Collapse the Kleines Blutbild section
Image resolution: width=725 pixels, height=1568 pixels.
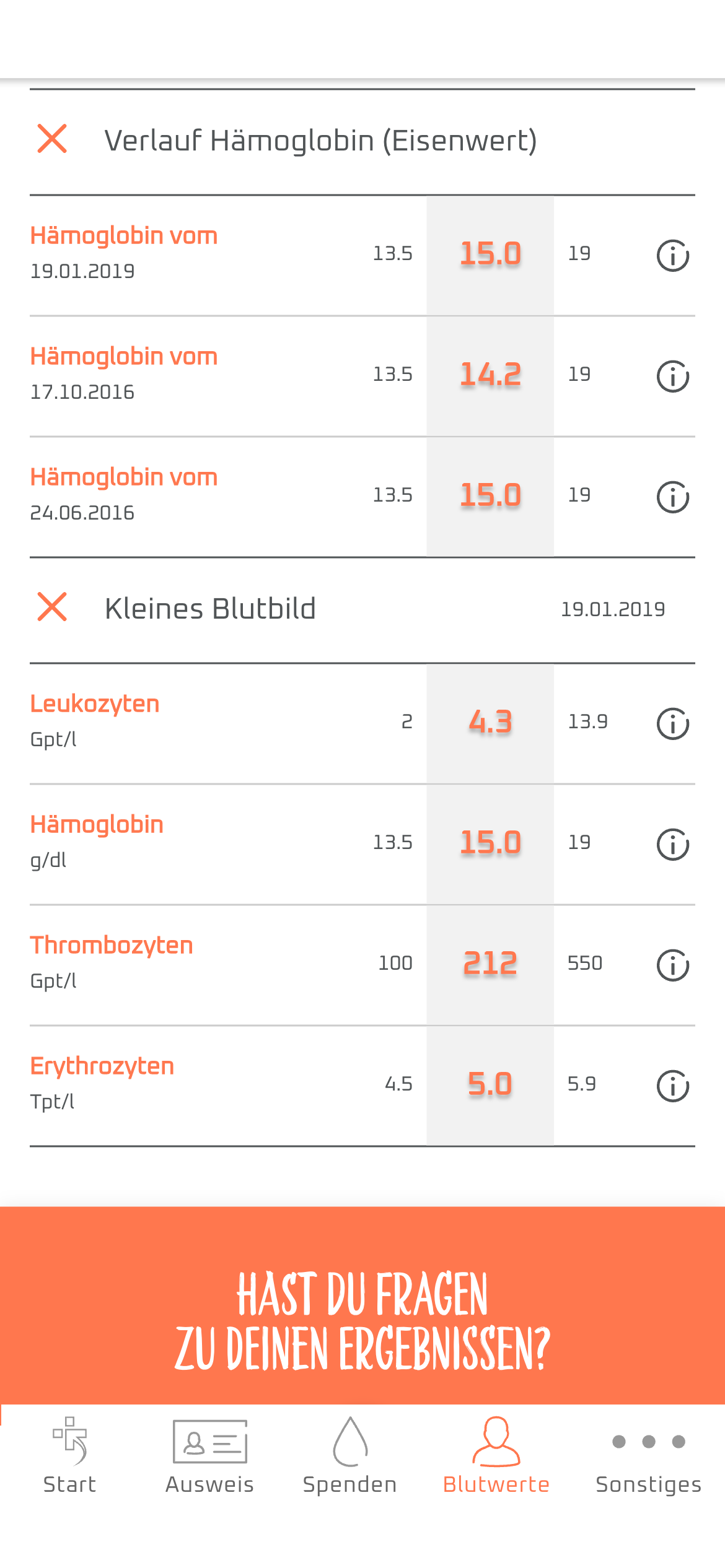(52, 607)
